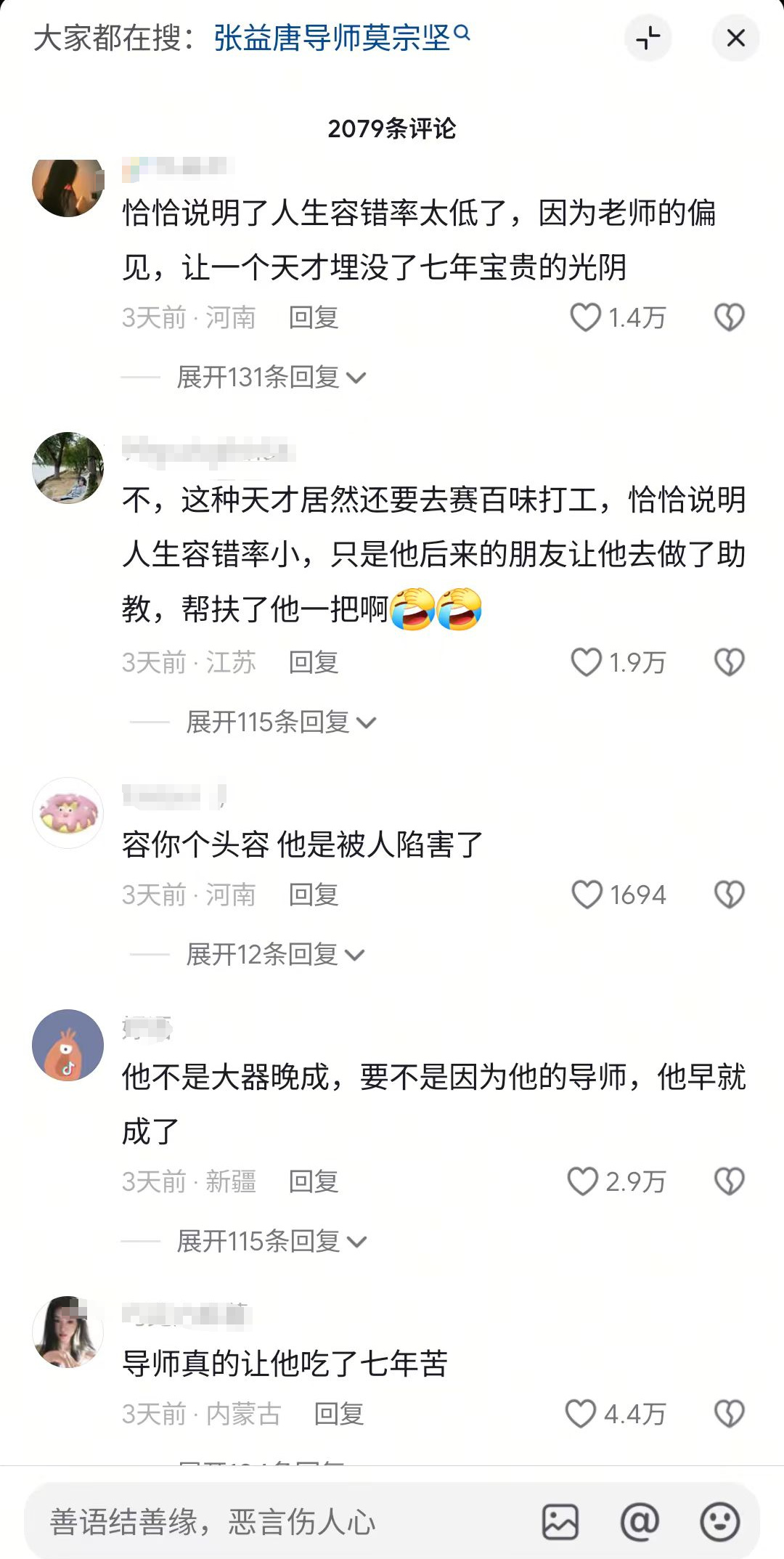
Task: Tap the comment field 善语结善缘，恶言伤人心
Action: 276,1521
